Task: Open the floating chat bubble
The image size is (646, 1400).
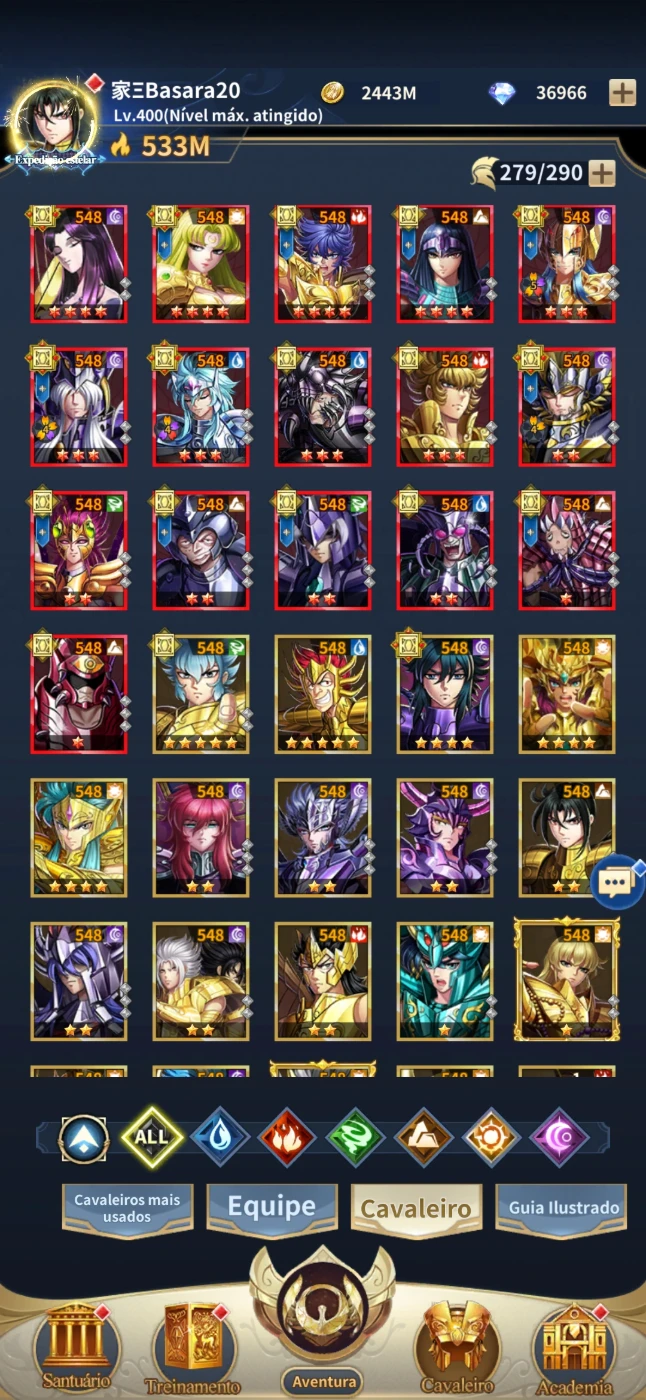Action: tap(614, 881)
